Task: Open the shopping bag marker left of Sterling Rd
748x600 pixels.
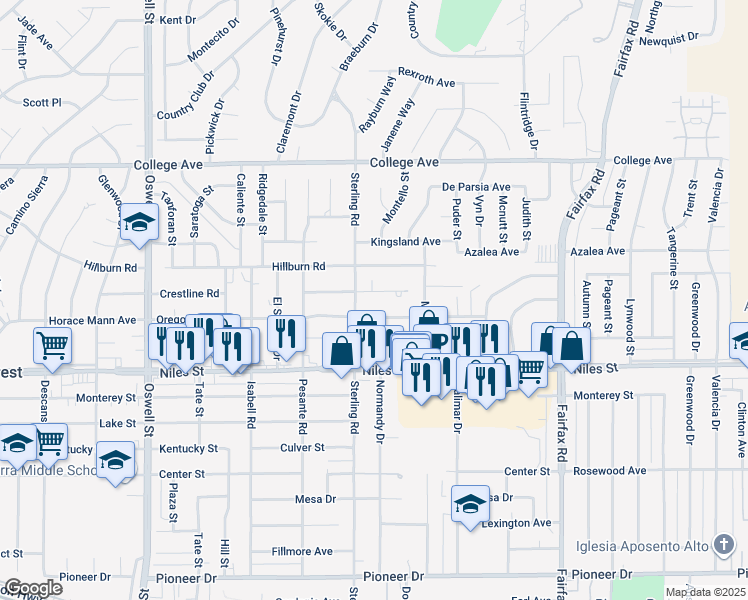Action: coord(342,354)
